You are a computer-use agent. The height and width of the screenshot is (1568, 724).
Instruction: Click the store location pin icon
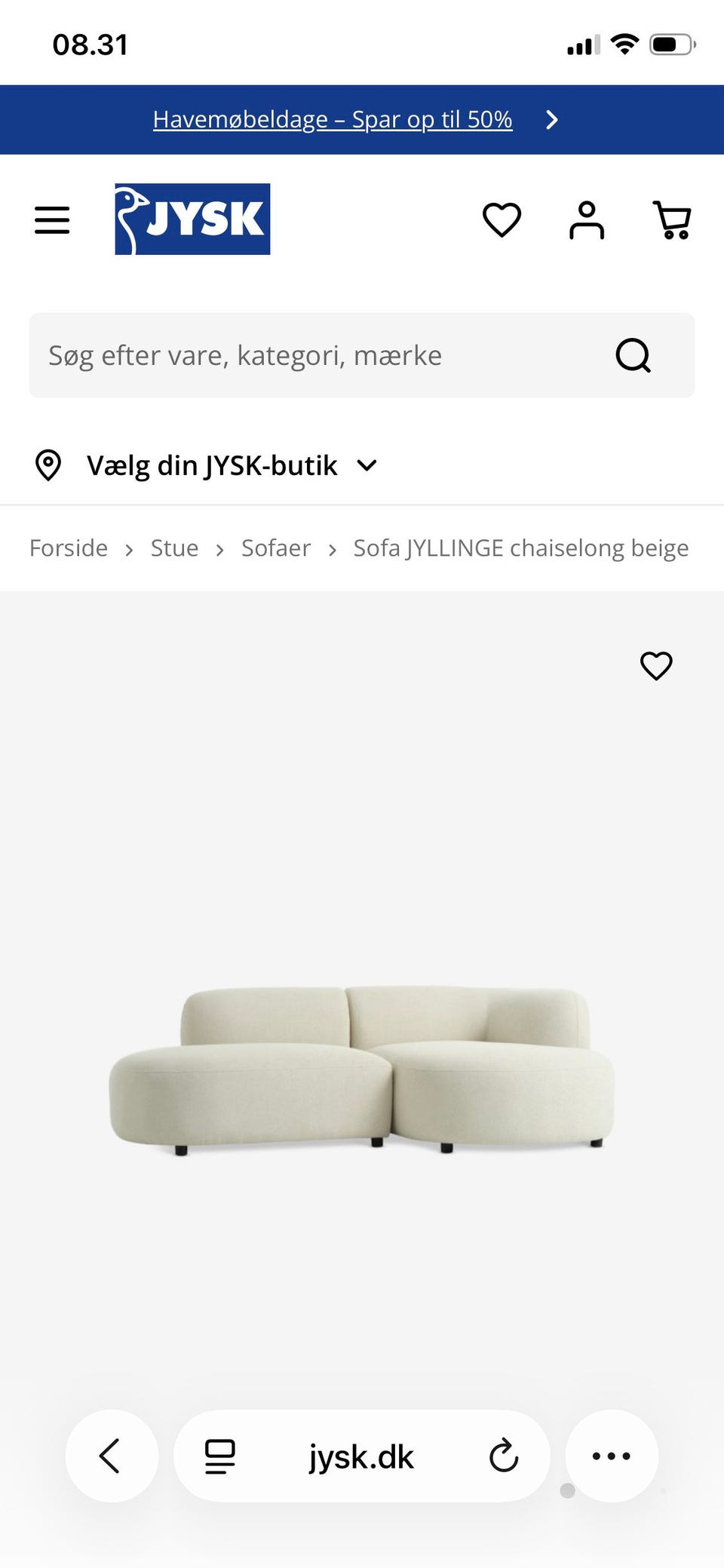48,465
